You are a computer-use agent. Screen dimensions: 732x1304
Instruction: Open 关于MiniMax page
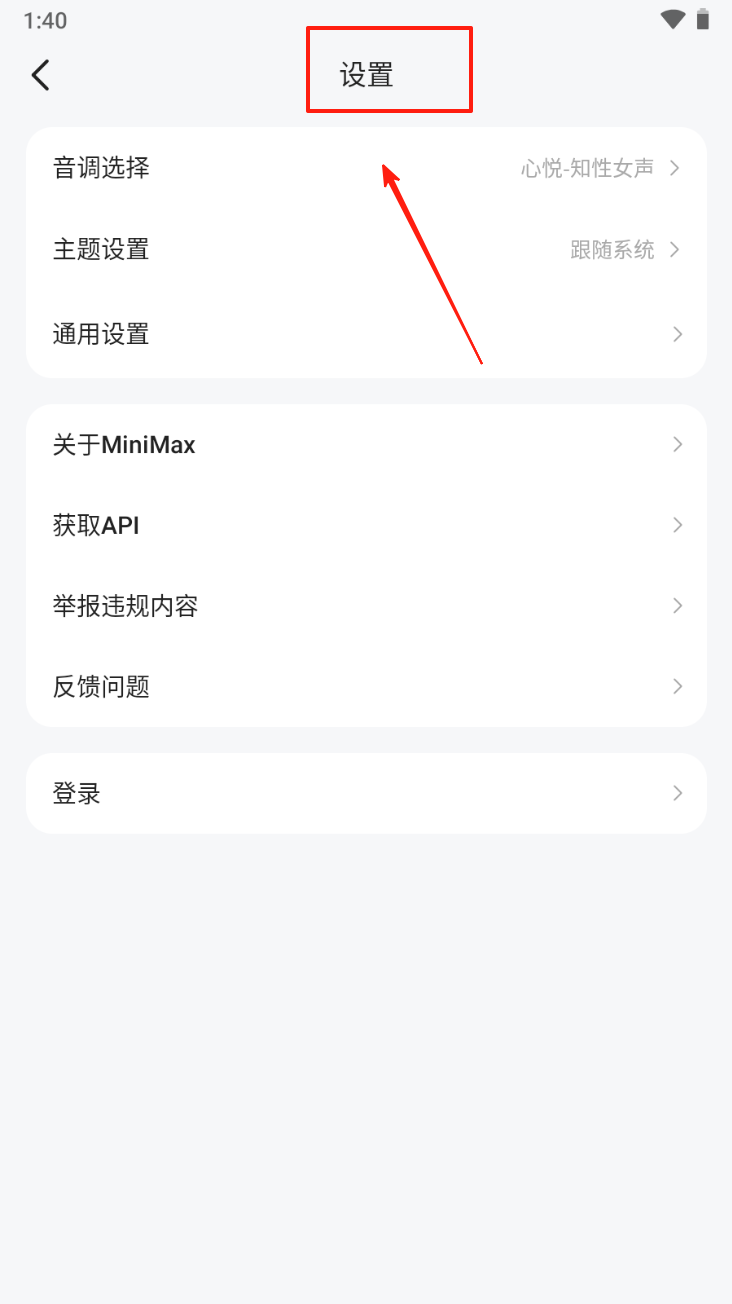coord(366,445)
